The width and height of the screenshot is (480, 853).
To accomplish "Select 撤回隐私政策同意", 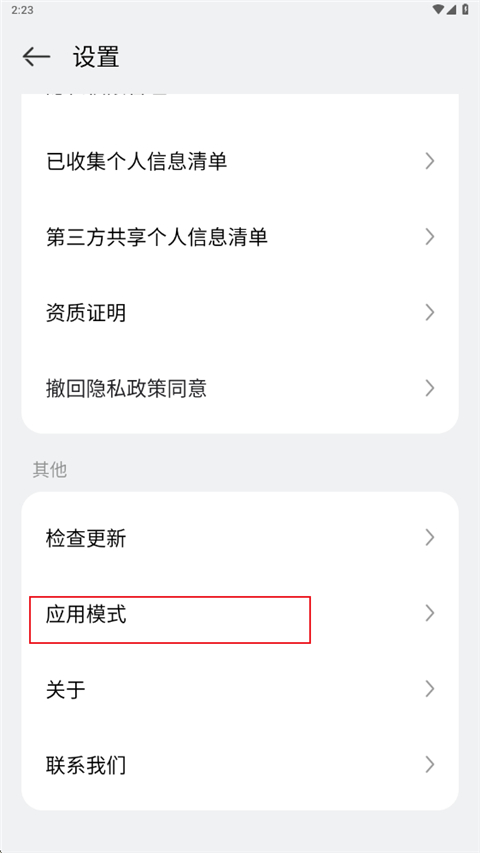I will [240, 388].
